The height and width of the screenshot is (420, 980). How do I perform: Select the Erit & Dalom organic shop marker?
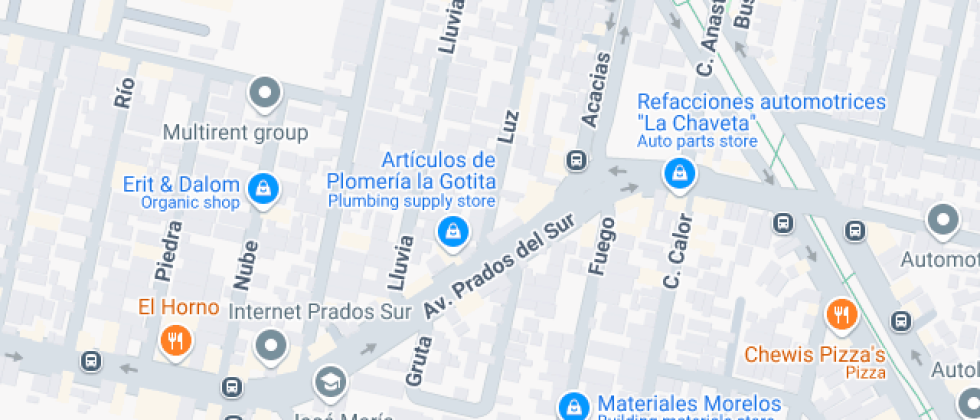[x=263, y=187]
